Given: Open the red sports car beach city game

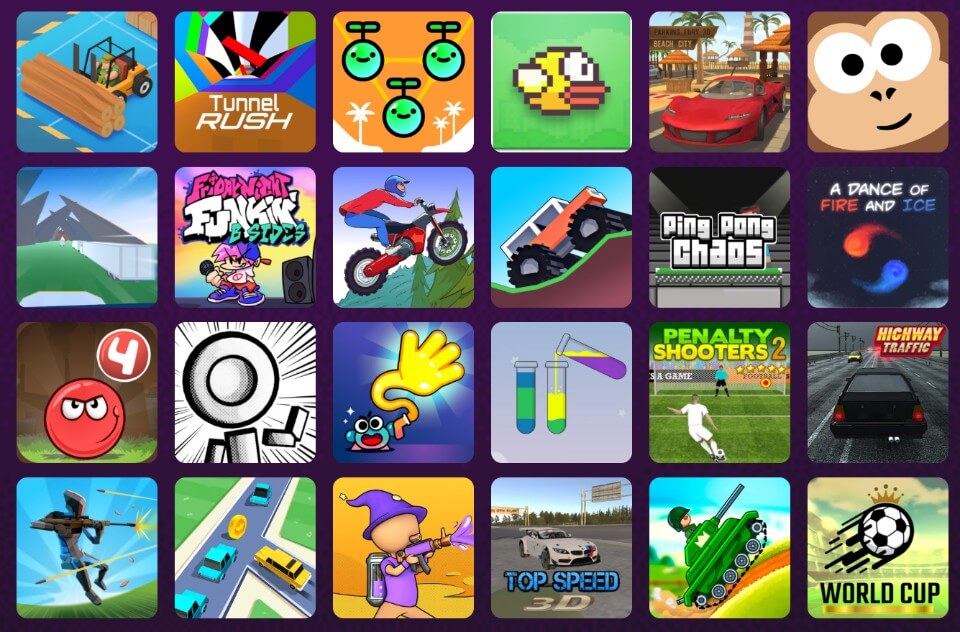Looking at the screenshot, I should pyautogui.click(x=719, y=82).
